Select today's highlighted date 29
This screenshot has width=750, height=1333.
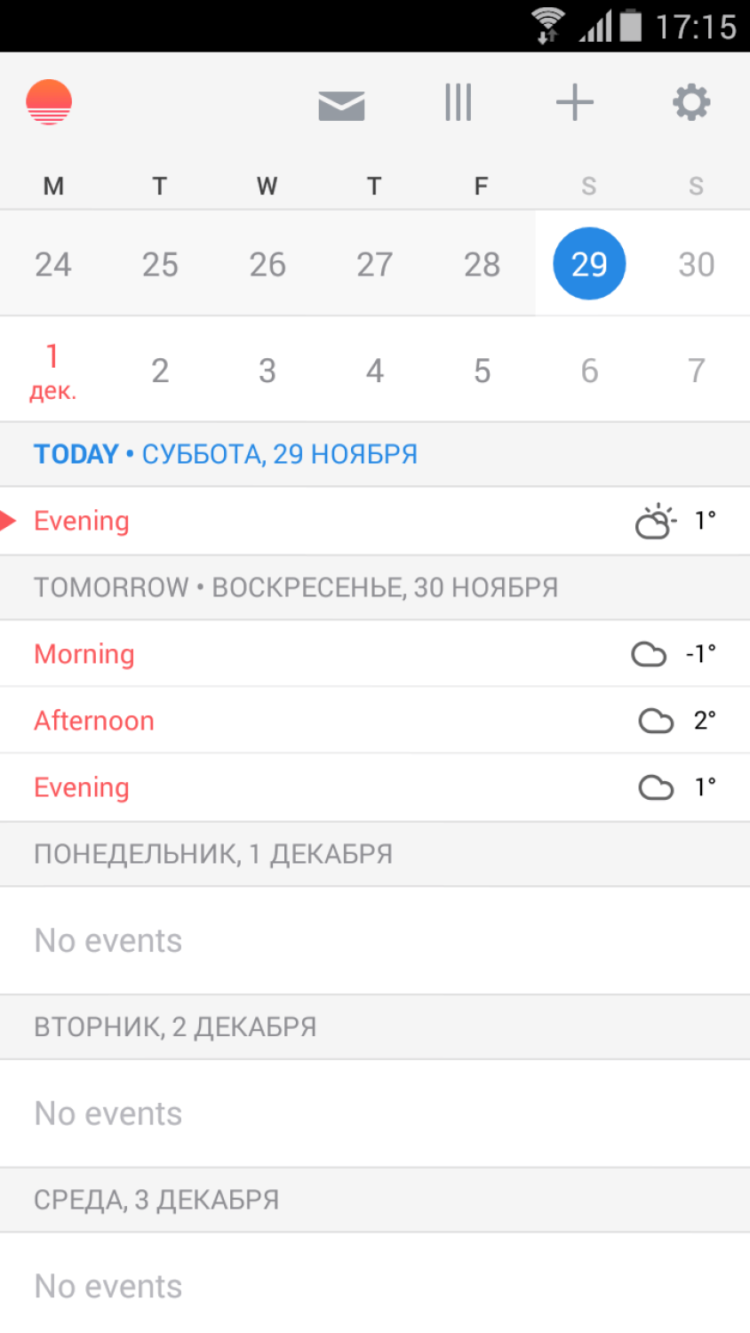588,263
